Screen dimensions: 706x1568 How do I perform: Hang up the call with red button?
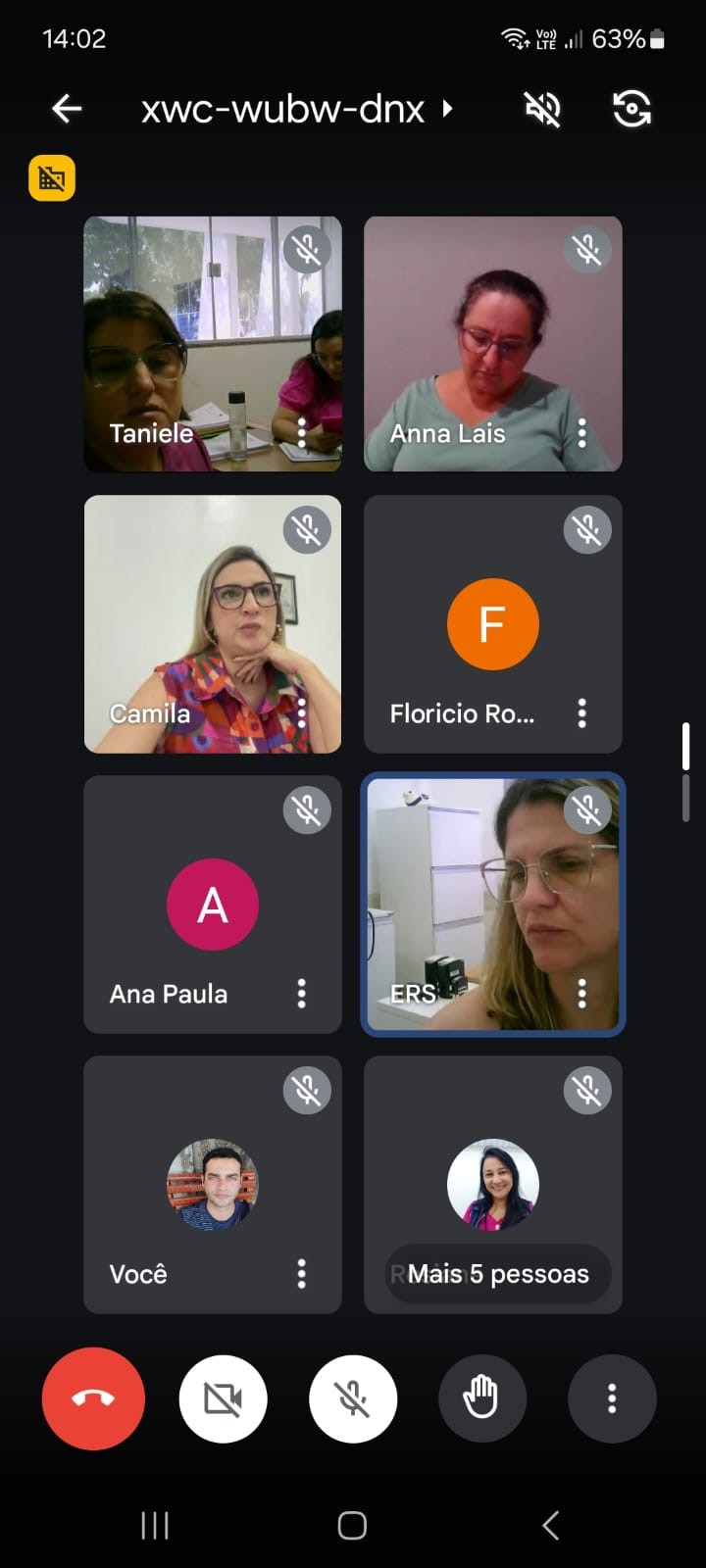tap(93, 1398)
